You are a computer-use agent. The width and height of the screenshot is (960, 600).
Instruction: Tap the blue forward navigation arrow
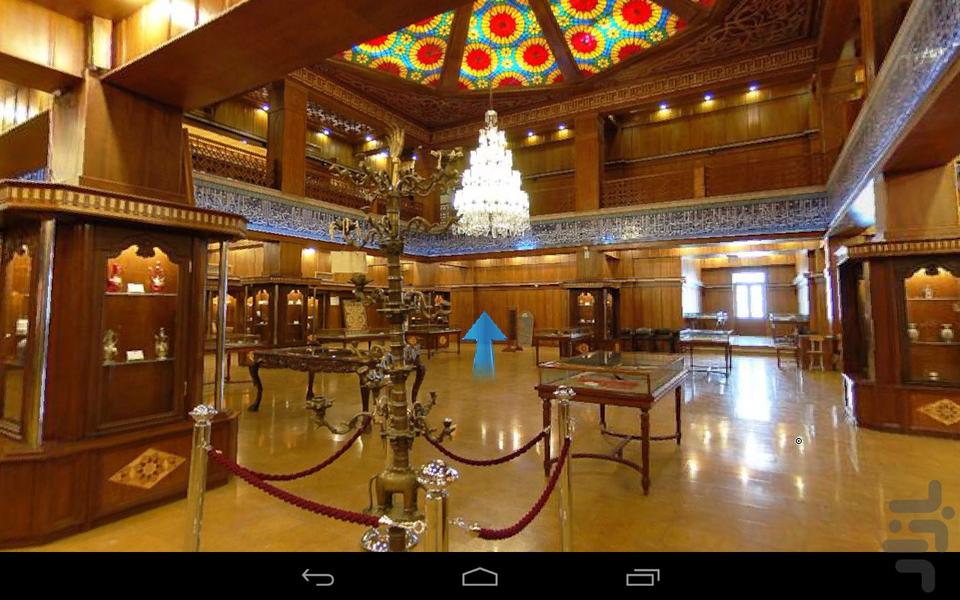click(x=484, y=343)
